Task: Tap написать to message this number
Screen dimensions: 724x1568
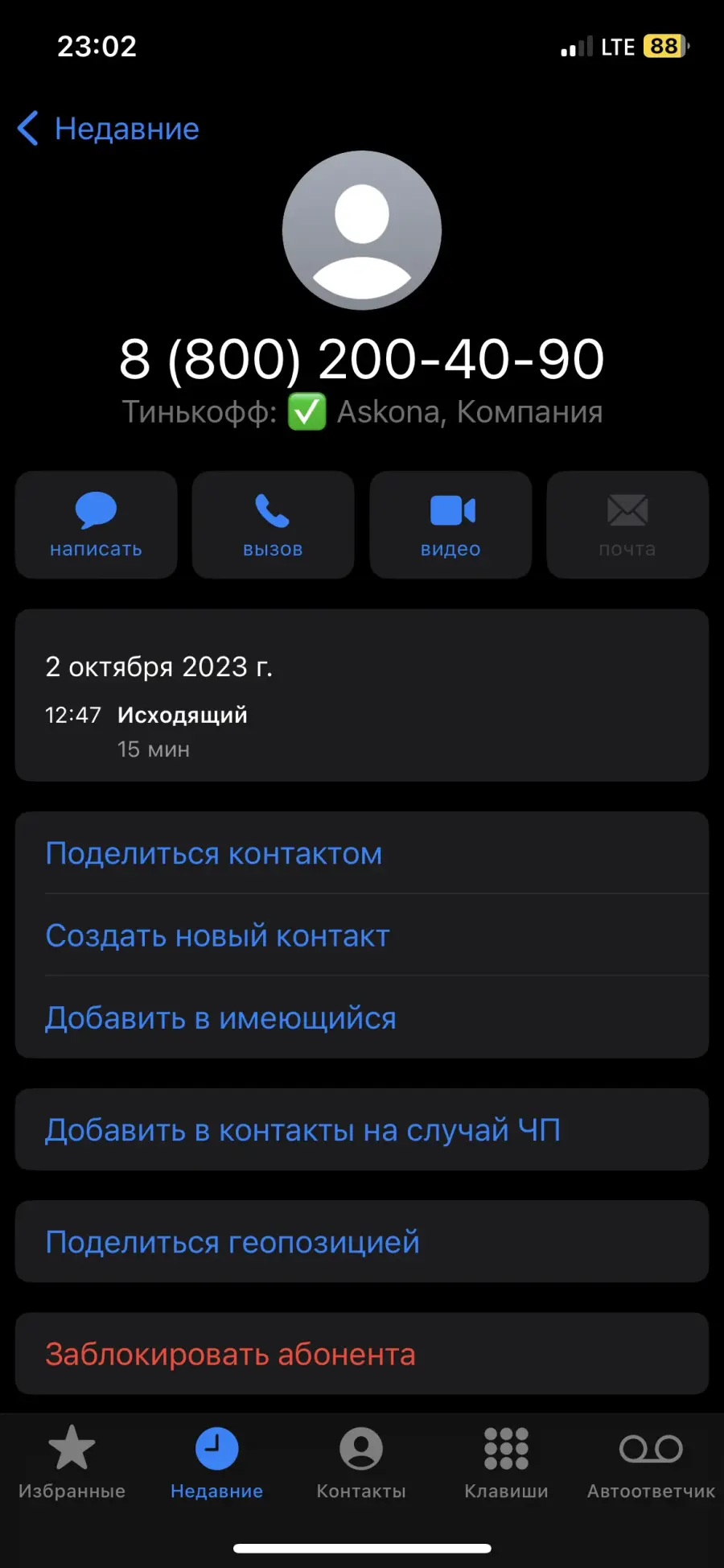Action: point(97,525)
